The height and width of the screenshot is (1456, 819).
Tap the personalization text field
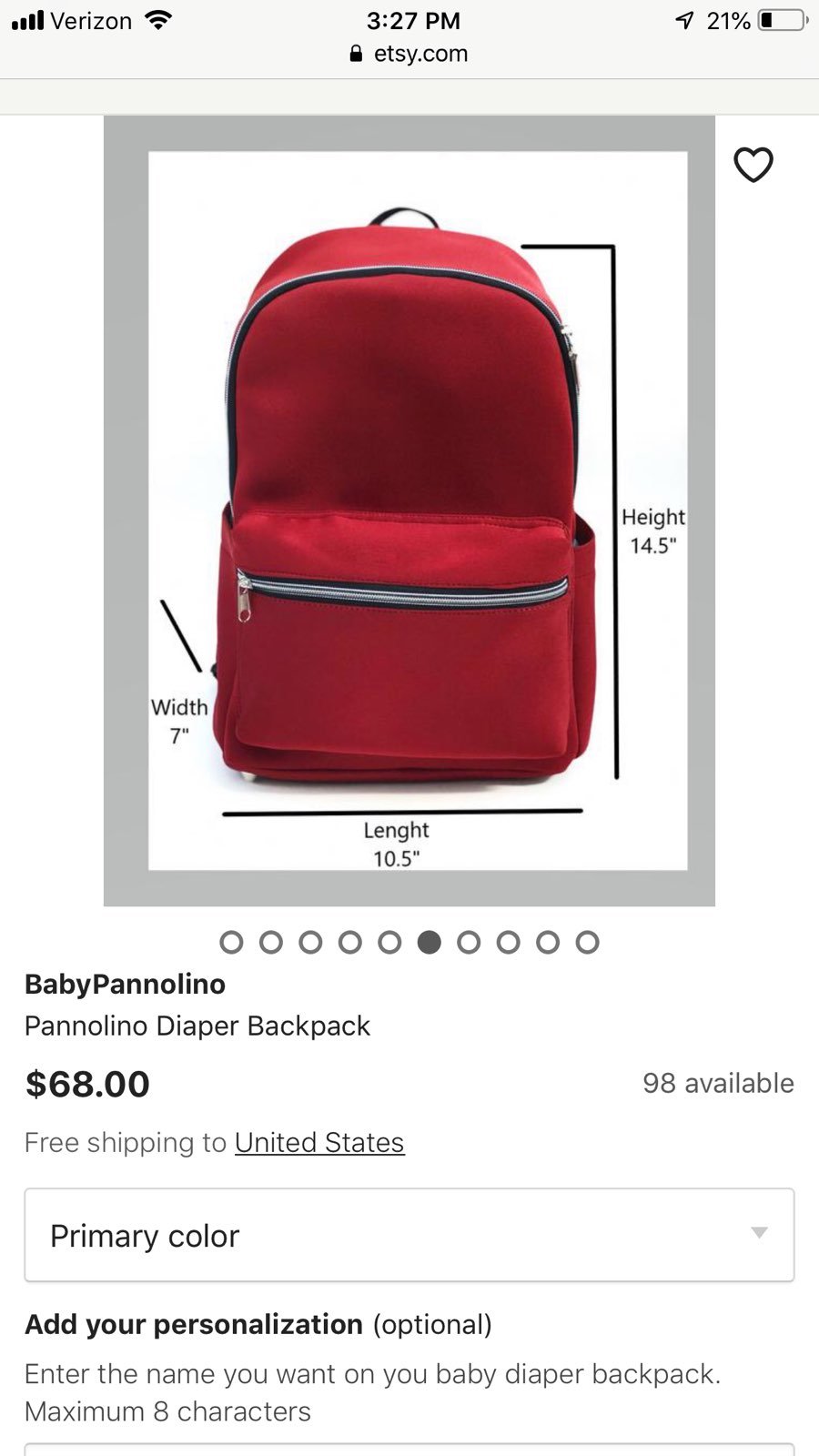pos(409,1449)
